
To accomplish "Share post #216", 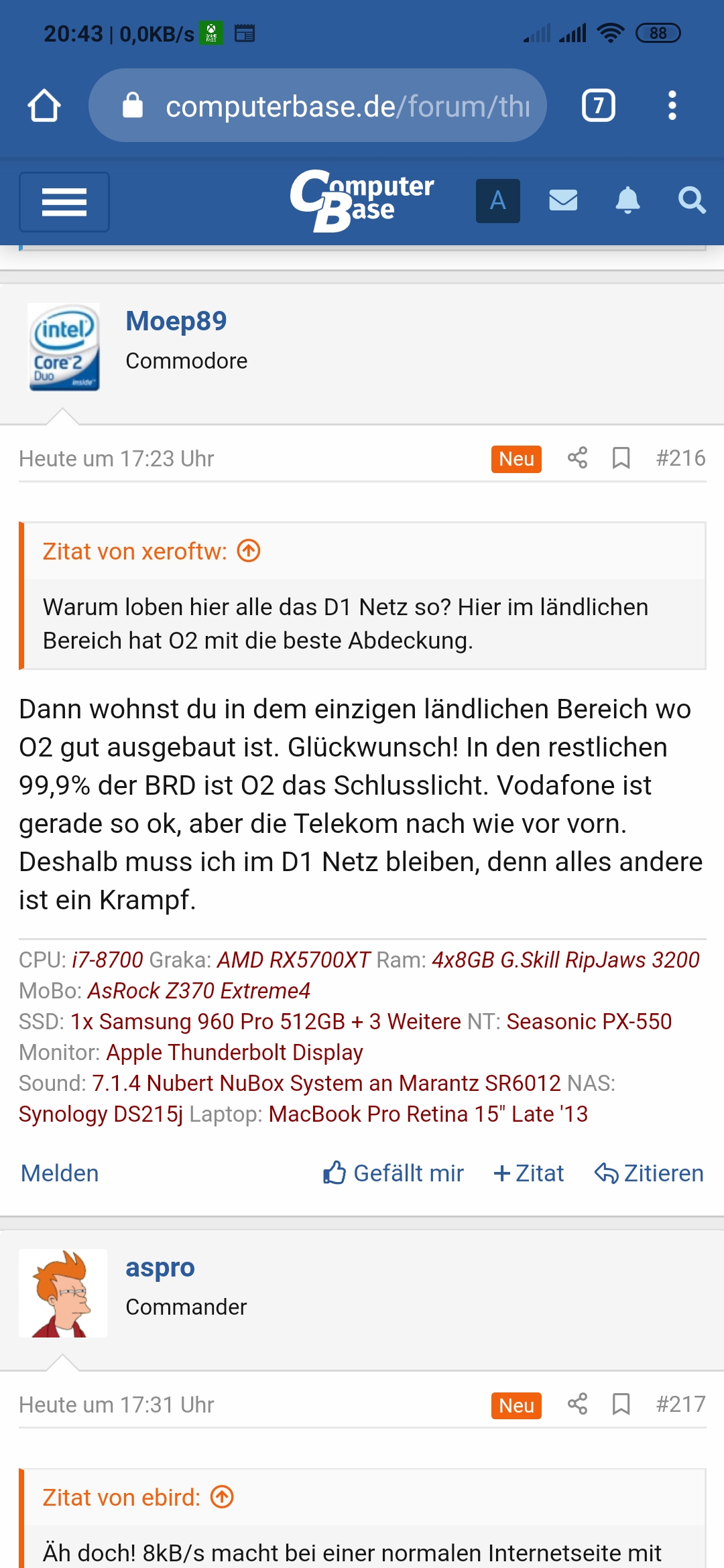I will (577, 458).
